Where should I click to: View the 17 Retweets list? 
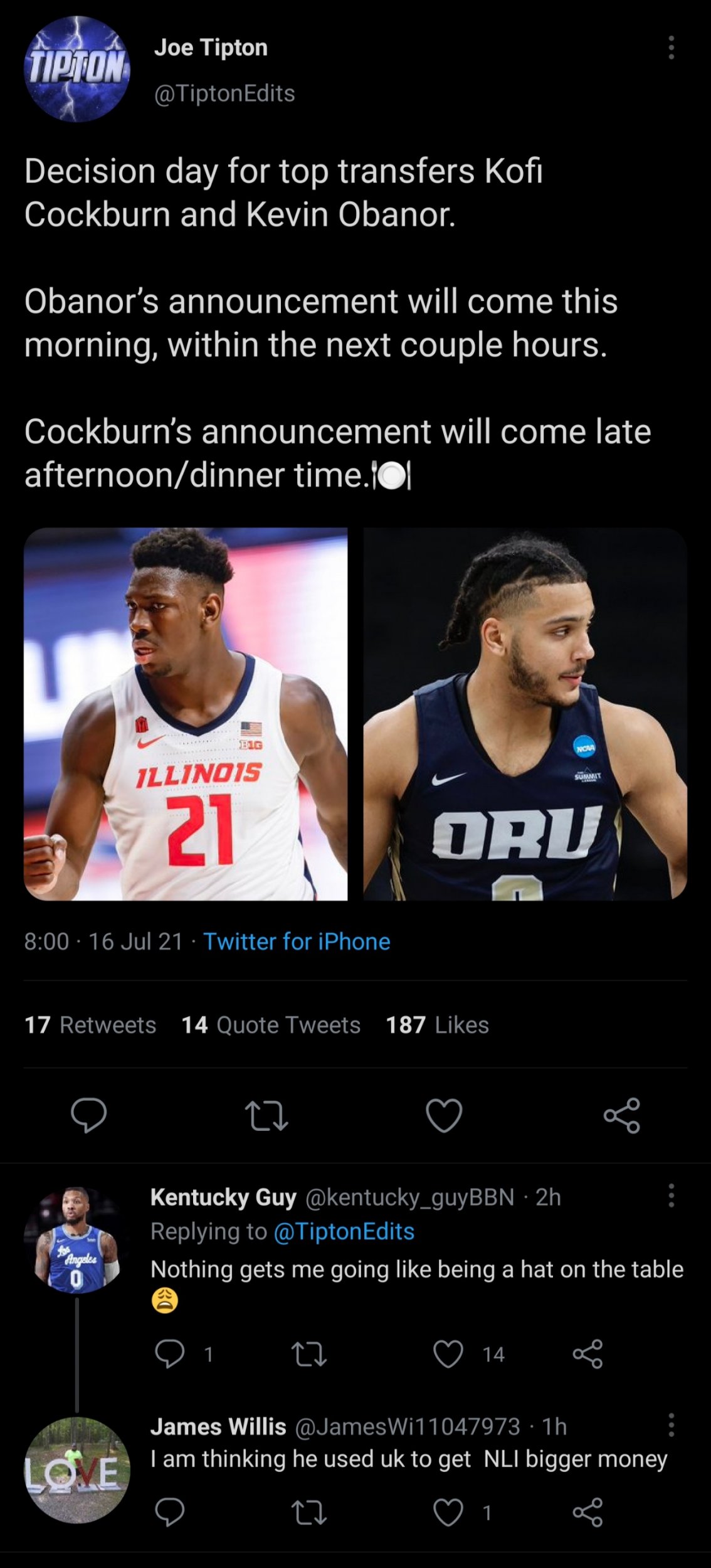[x=90, y=1025]
